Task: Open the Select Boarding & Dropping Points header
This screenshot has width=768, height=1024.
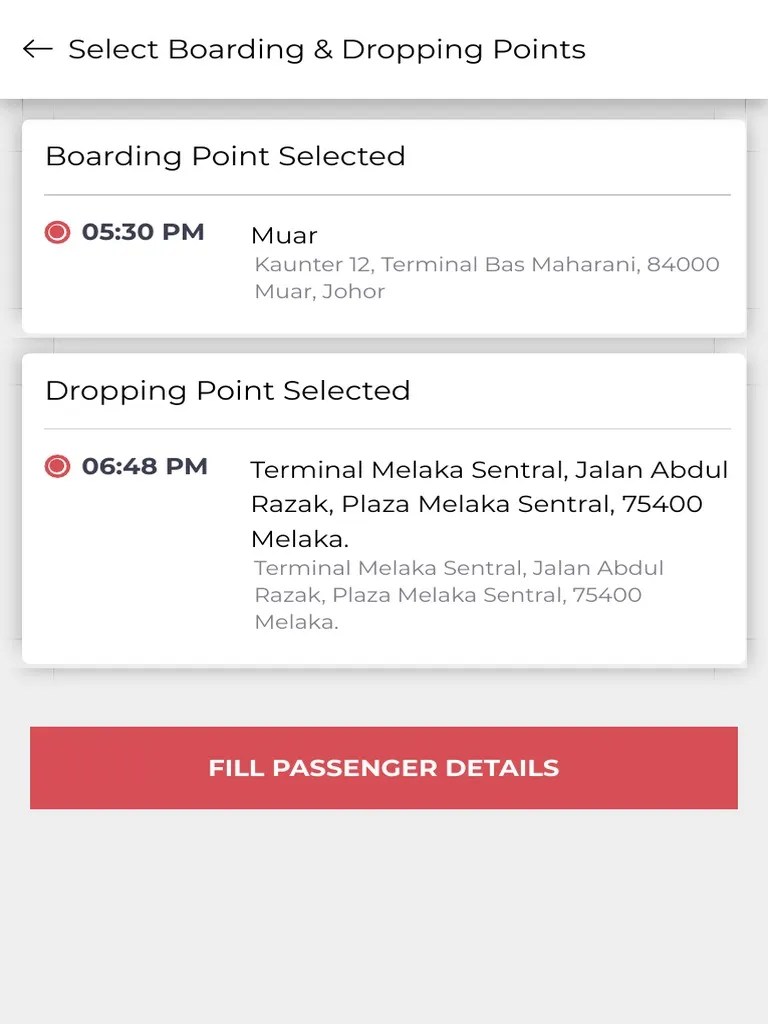Action: [x=327, y=49]
